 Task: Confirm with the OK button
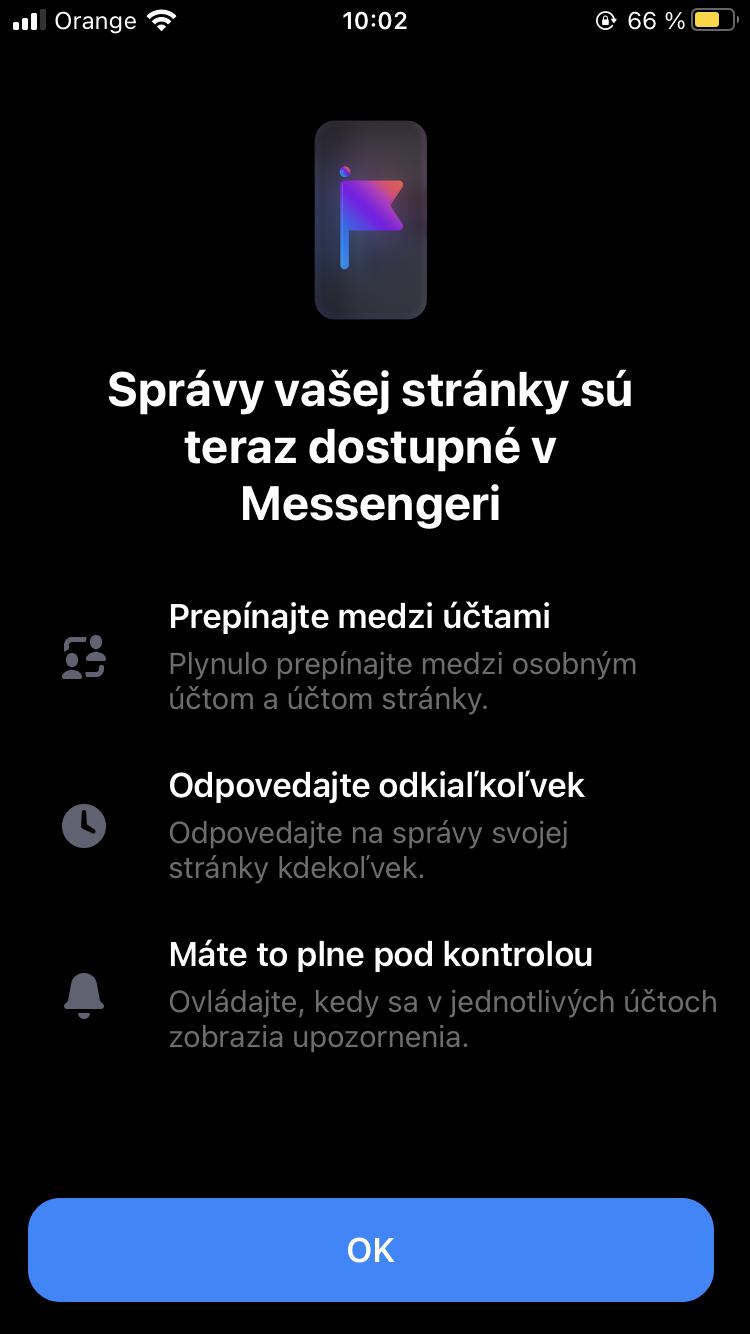[x=371, y=1250]
